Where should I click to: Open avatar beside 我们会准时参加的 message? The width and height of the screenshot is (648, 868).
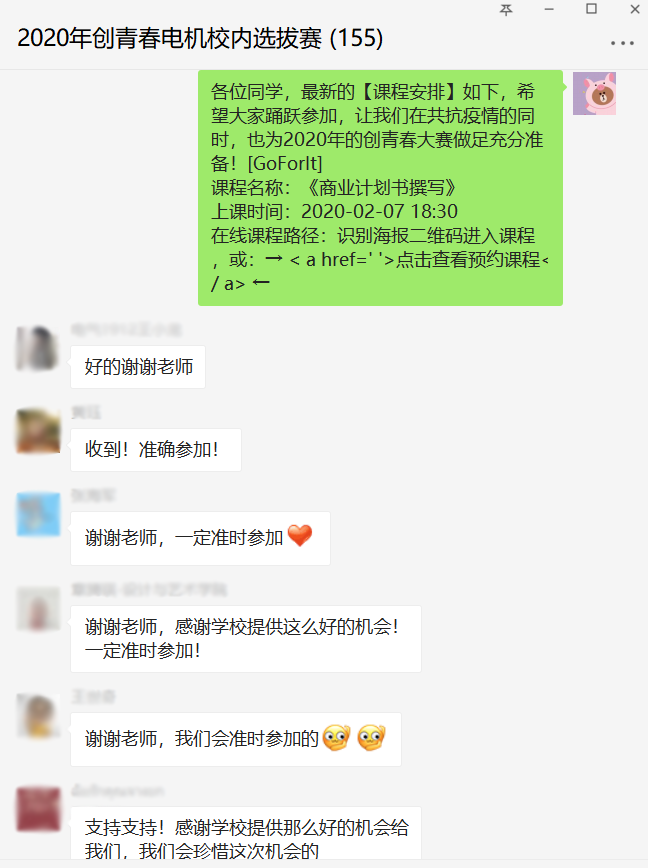[38, 715]
